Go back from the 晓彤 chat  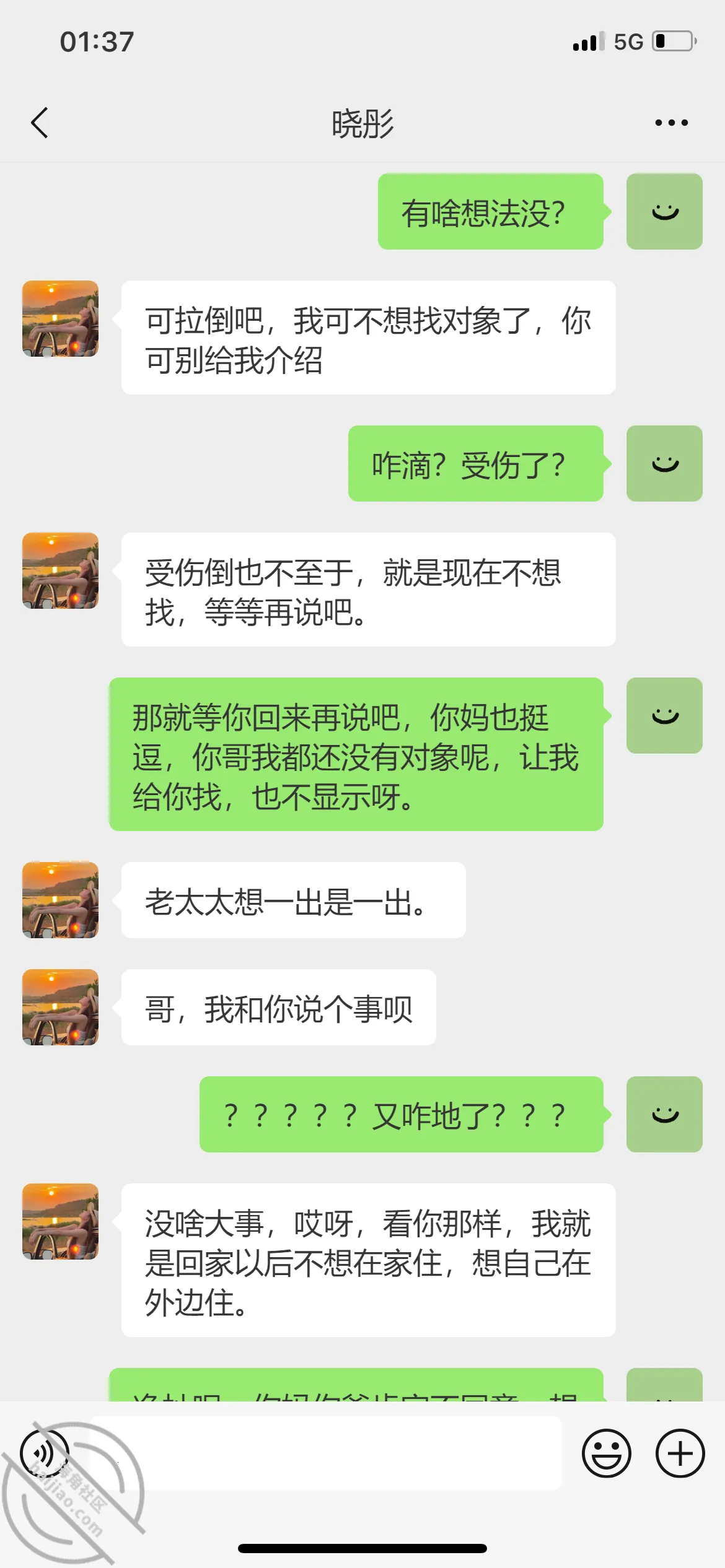click(40, 123)
